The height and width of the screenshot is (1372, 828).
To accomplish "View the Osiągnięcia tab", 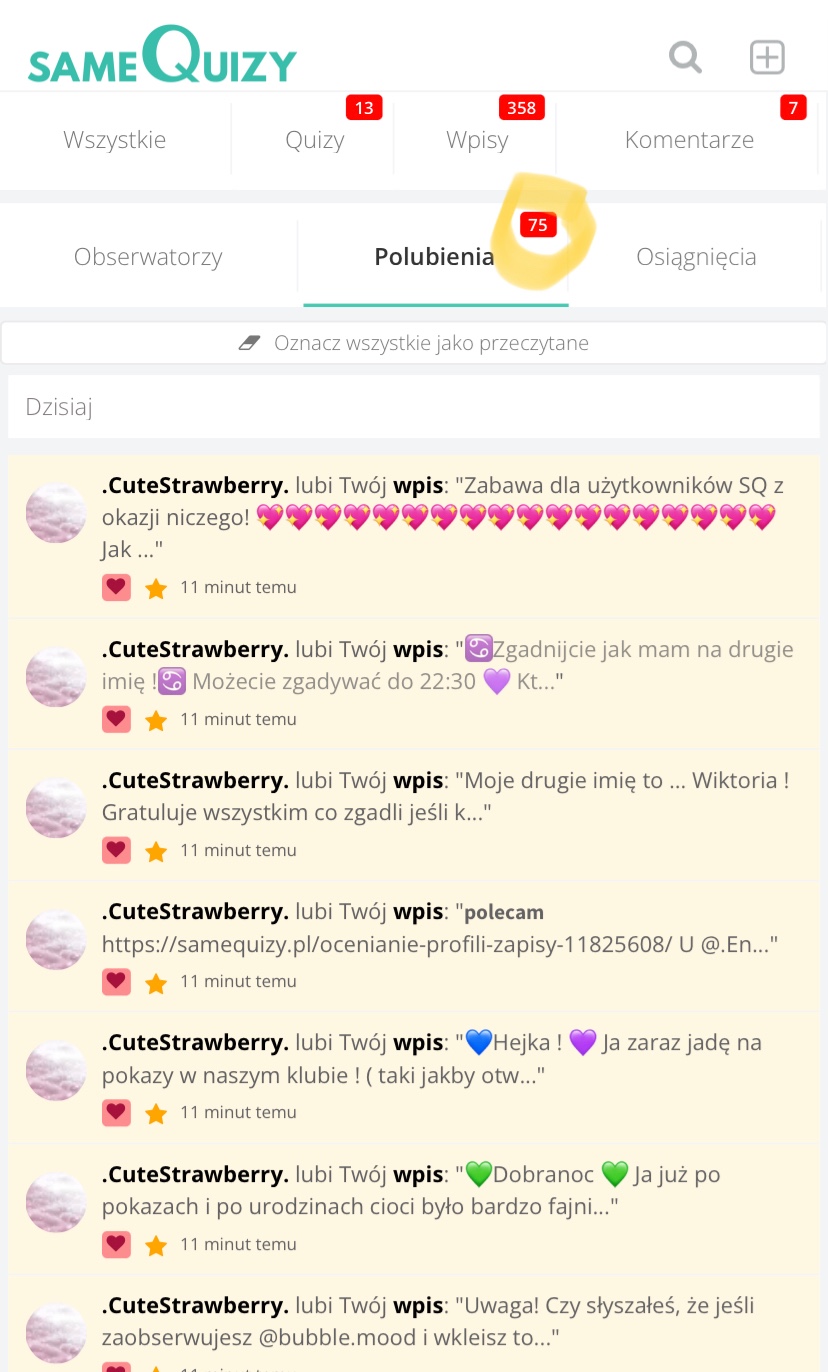I will click(696, 257).
